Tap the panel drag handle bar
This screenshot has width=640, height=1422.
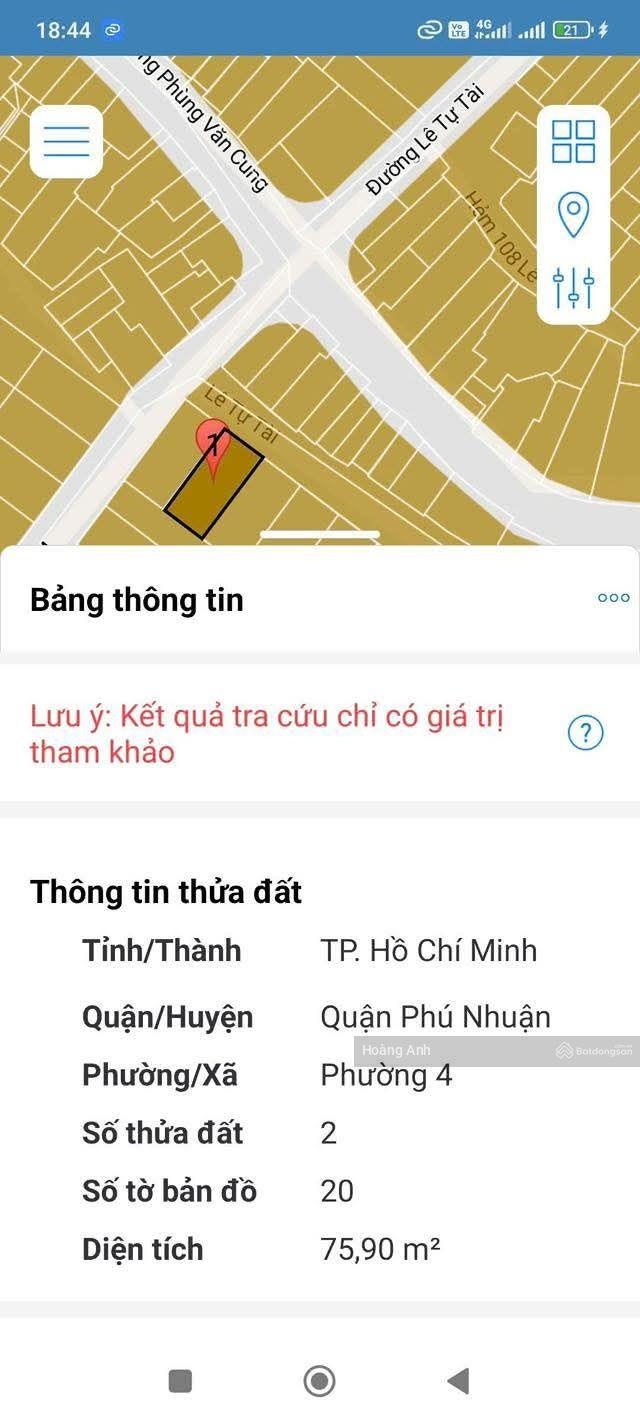pyautogui.click(x=319, y=535)
